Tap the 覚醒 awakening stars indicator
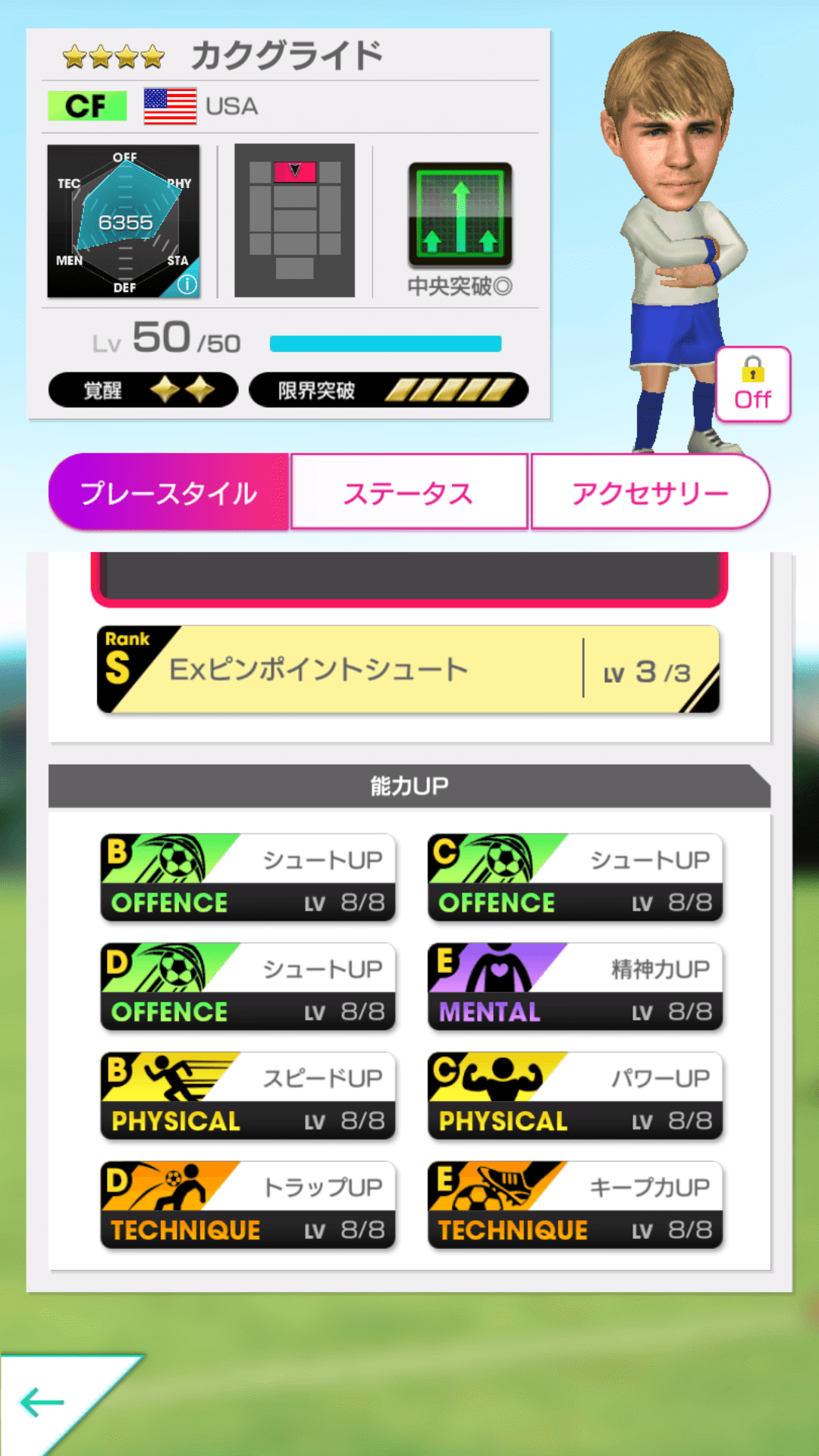The image size is (819, 1456). point(143,389)
